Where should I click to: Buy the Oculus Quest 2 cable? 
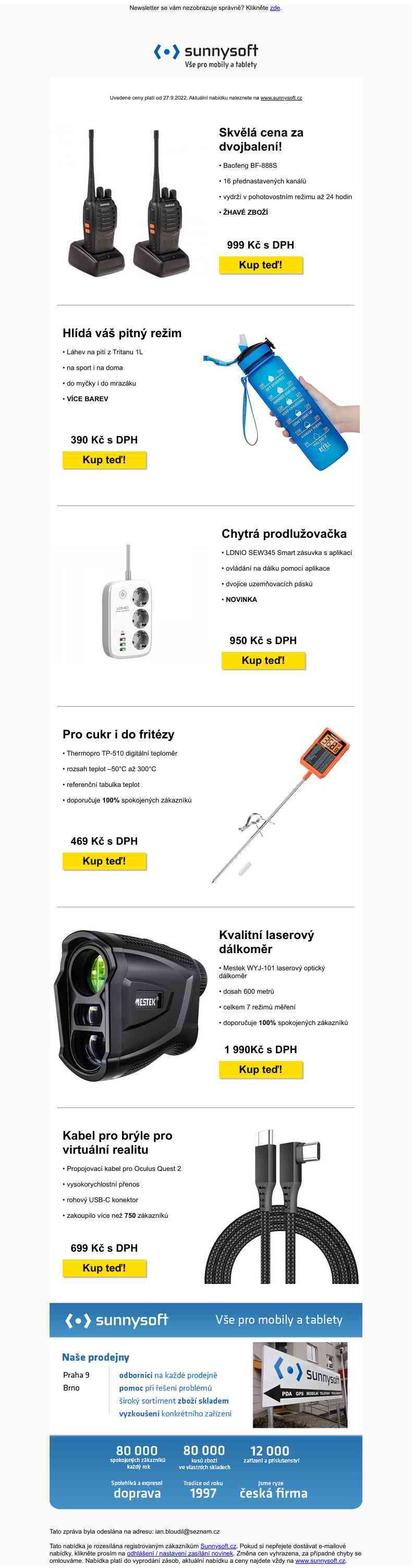click(x=104, y=1267)
